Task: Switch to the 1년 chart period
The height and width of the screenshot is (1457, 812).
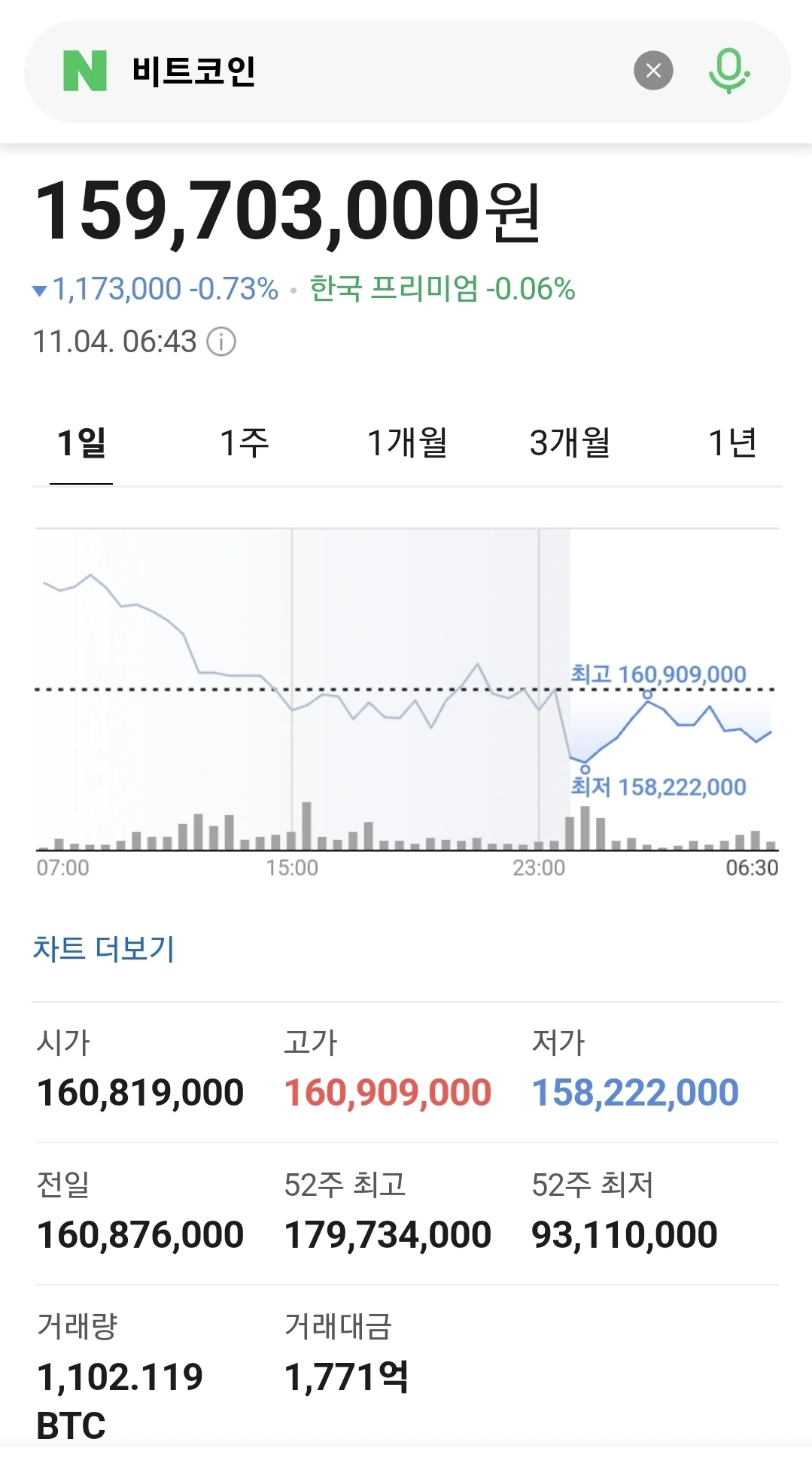Action: pyautogui.click(x=731, y=443)
